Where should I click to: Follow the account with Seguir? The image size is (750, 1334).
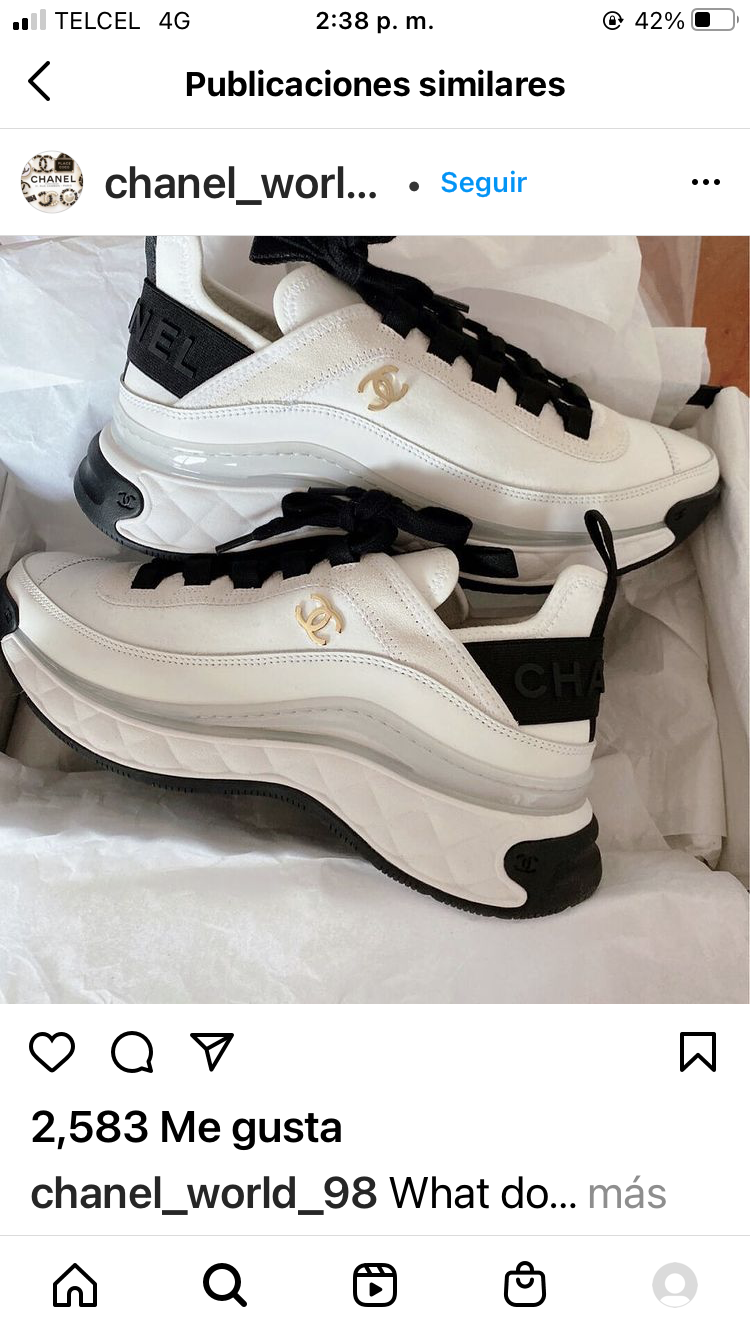point(483,183)
